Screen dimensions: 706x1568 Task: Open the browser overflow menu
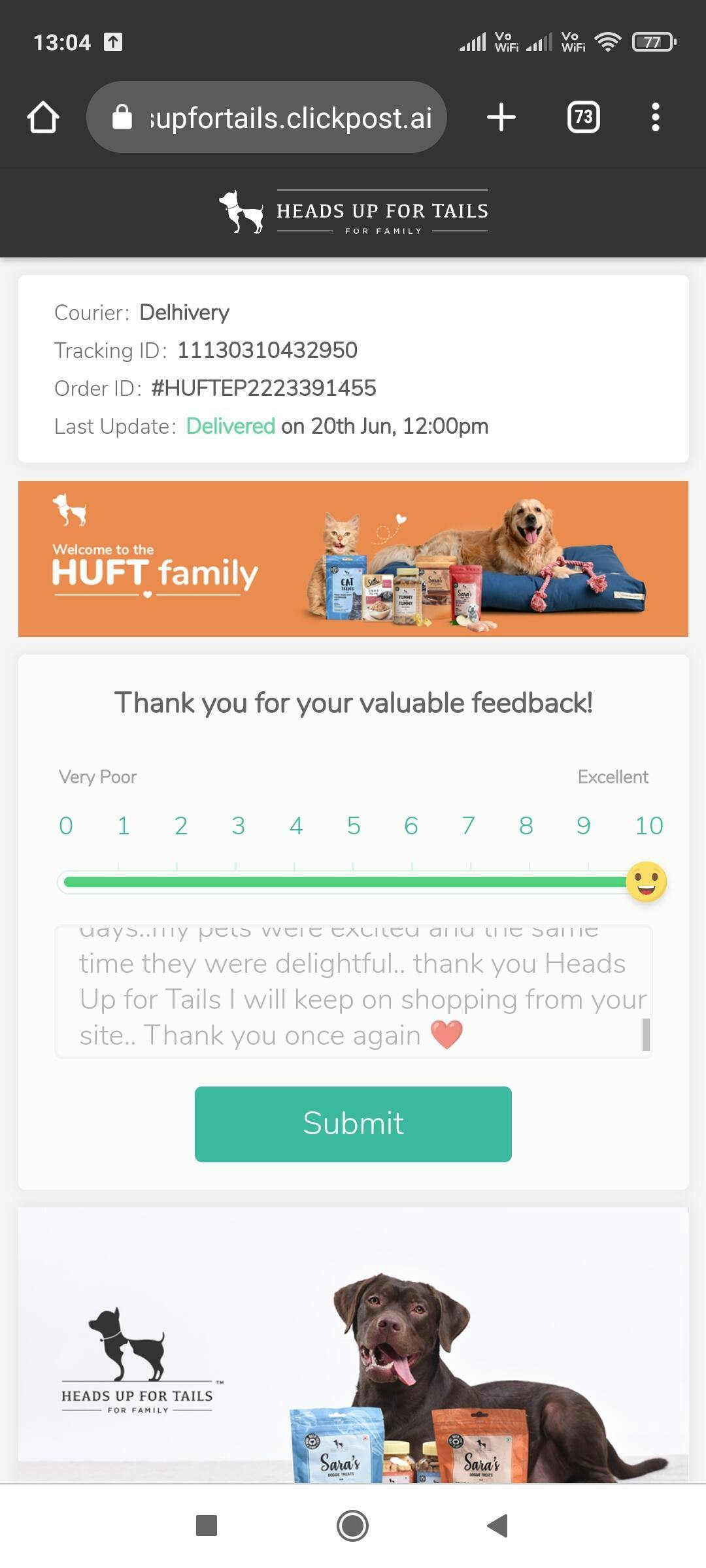[x=655, y=118]
